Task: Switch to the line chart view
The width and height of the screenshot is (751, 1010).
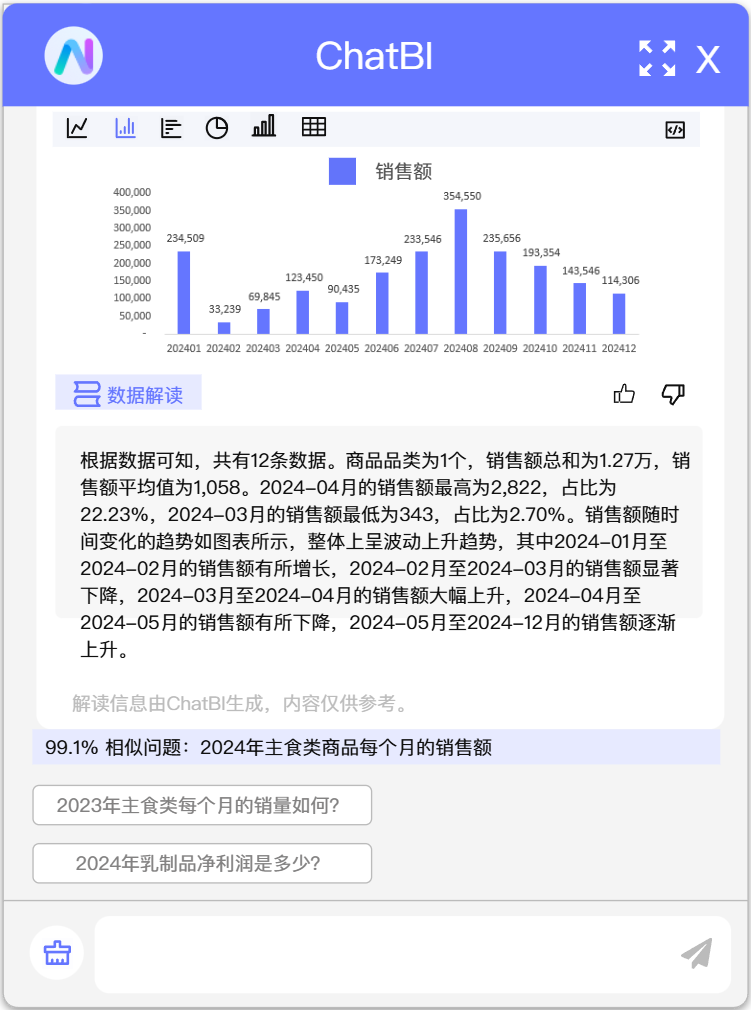Action: coord(77,128)
